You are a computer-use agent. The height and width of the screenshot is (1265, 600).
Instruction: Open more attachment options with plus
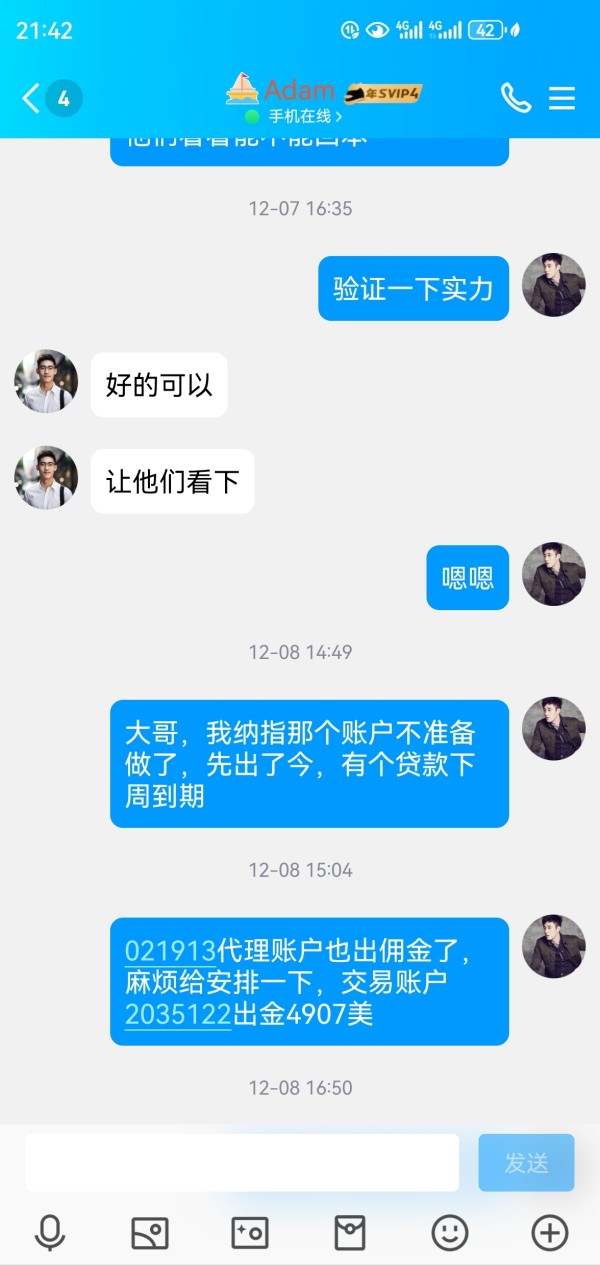(550, 1233)
